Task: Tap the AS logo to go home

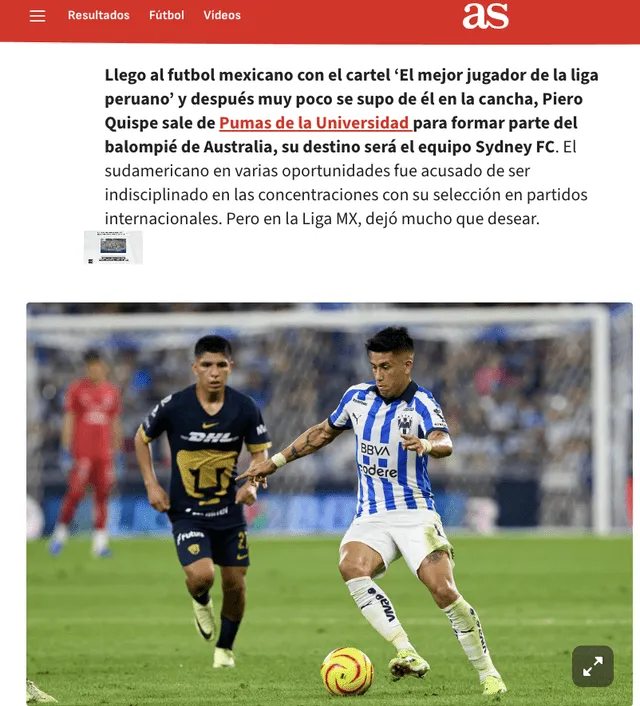Action: [x=485, y=15]
